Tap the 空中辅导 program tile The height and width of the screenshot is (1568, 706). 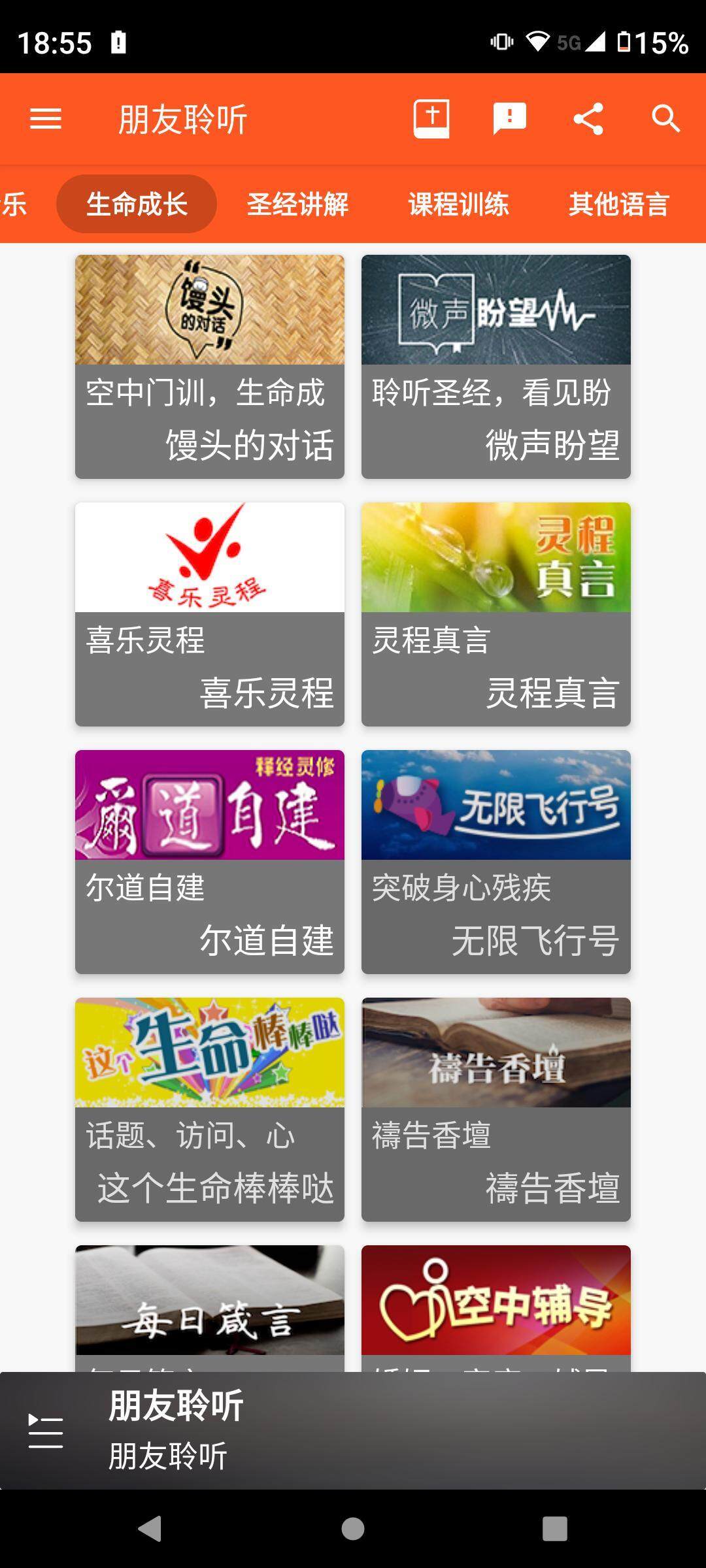[496, 1303]
